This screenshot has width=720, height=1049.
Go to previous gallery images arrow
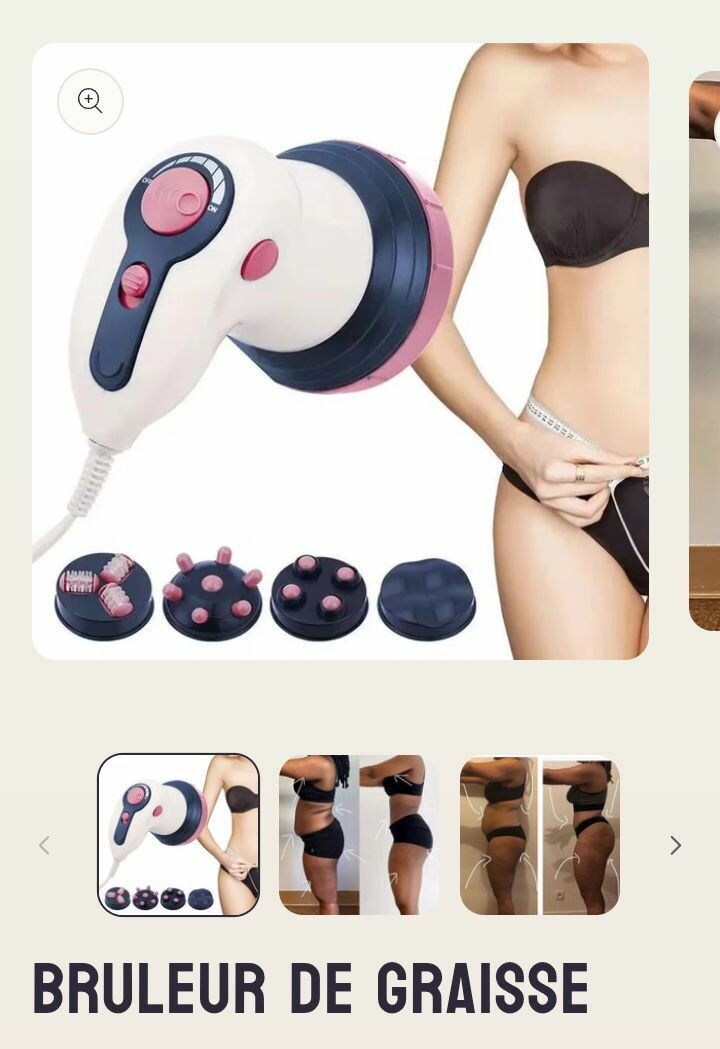(44, 846)
